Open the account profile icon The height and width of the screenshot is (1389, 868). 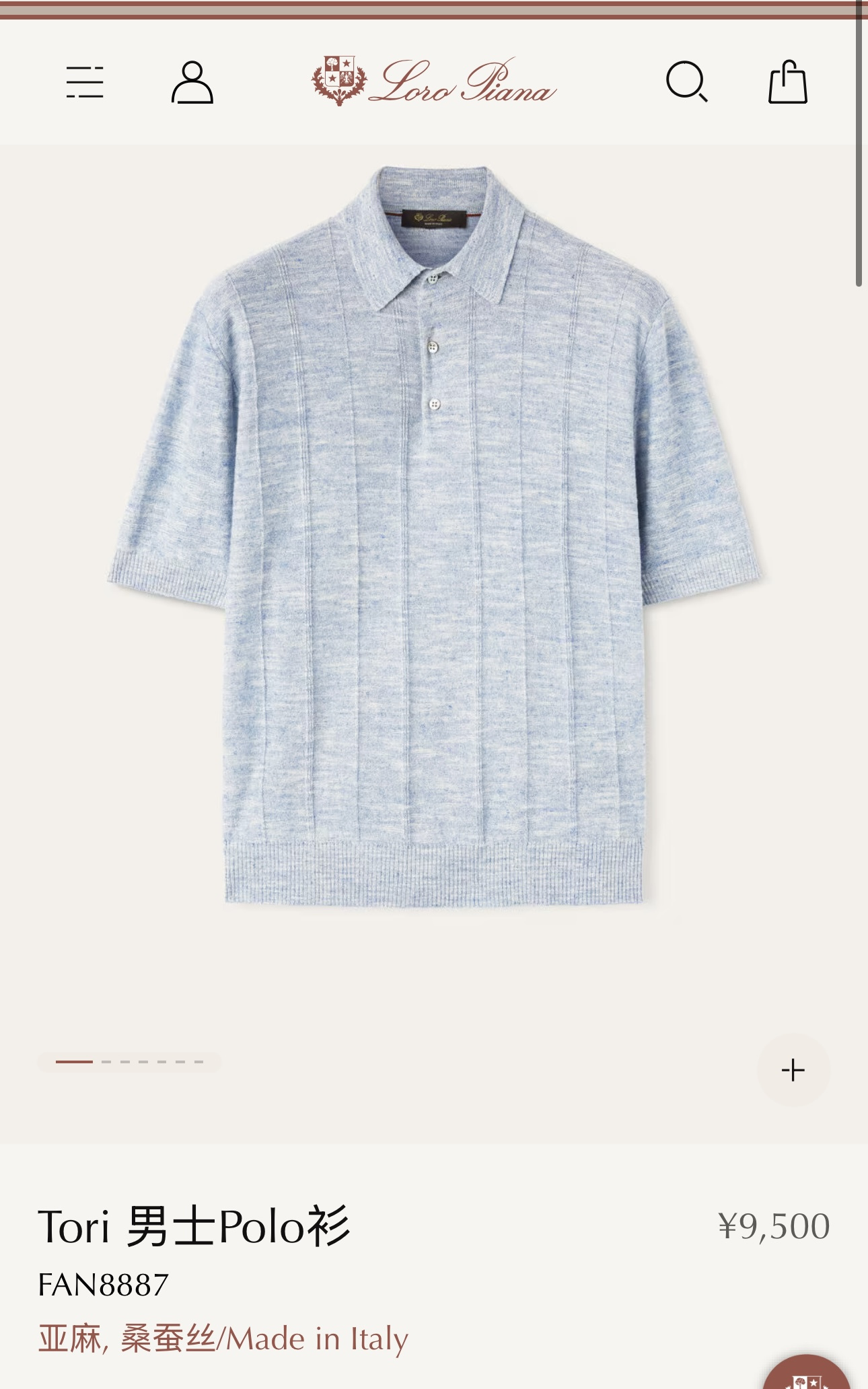pos(192,83)
